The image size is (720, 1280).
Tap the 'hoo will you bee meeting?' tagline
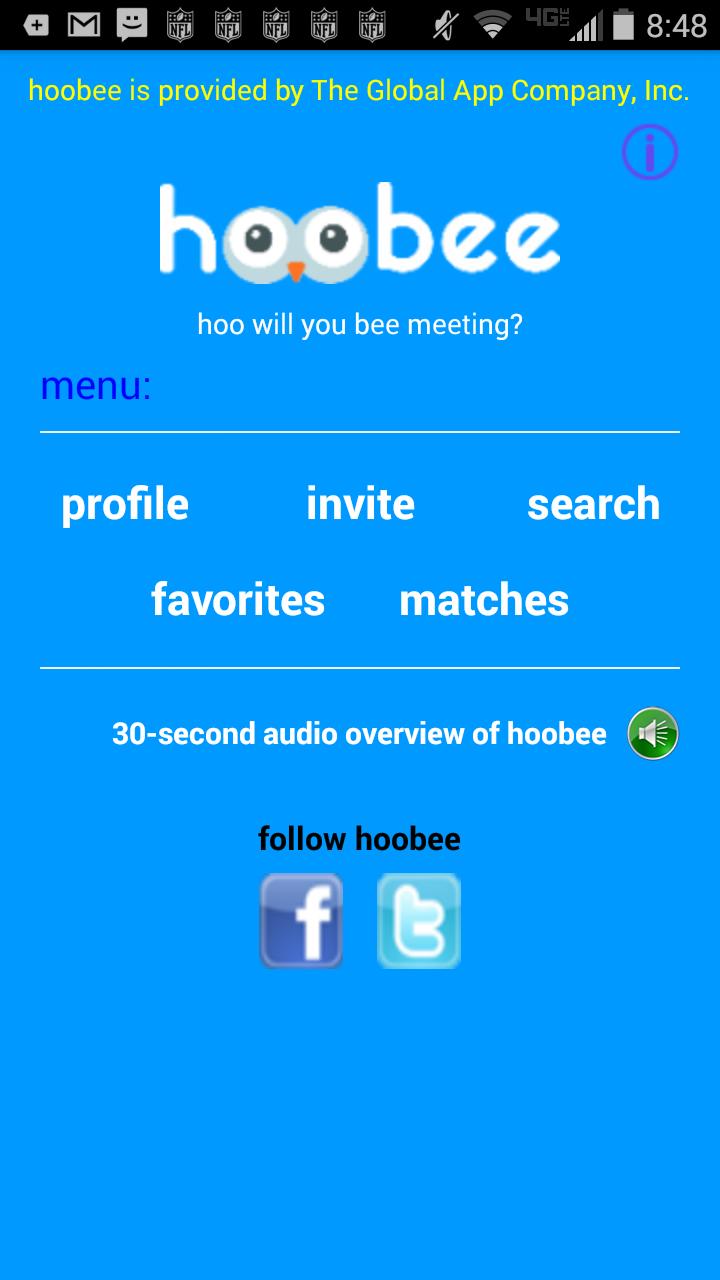click(x=361, y=324)
